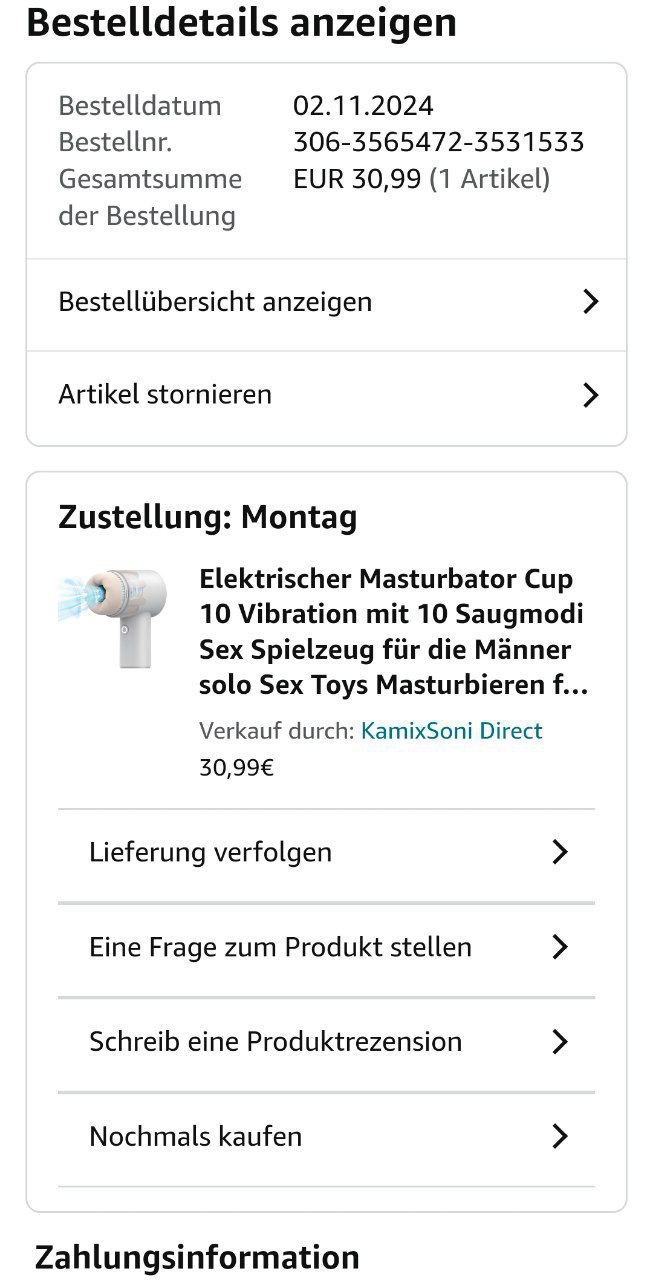The image size is (653, 1280).
Task: Open Lieferung verfolgen to track delivery
Action: tap(326, 853)
